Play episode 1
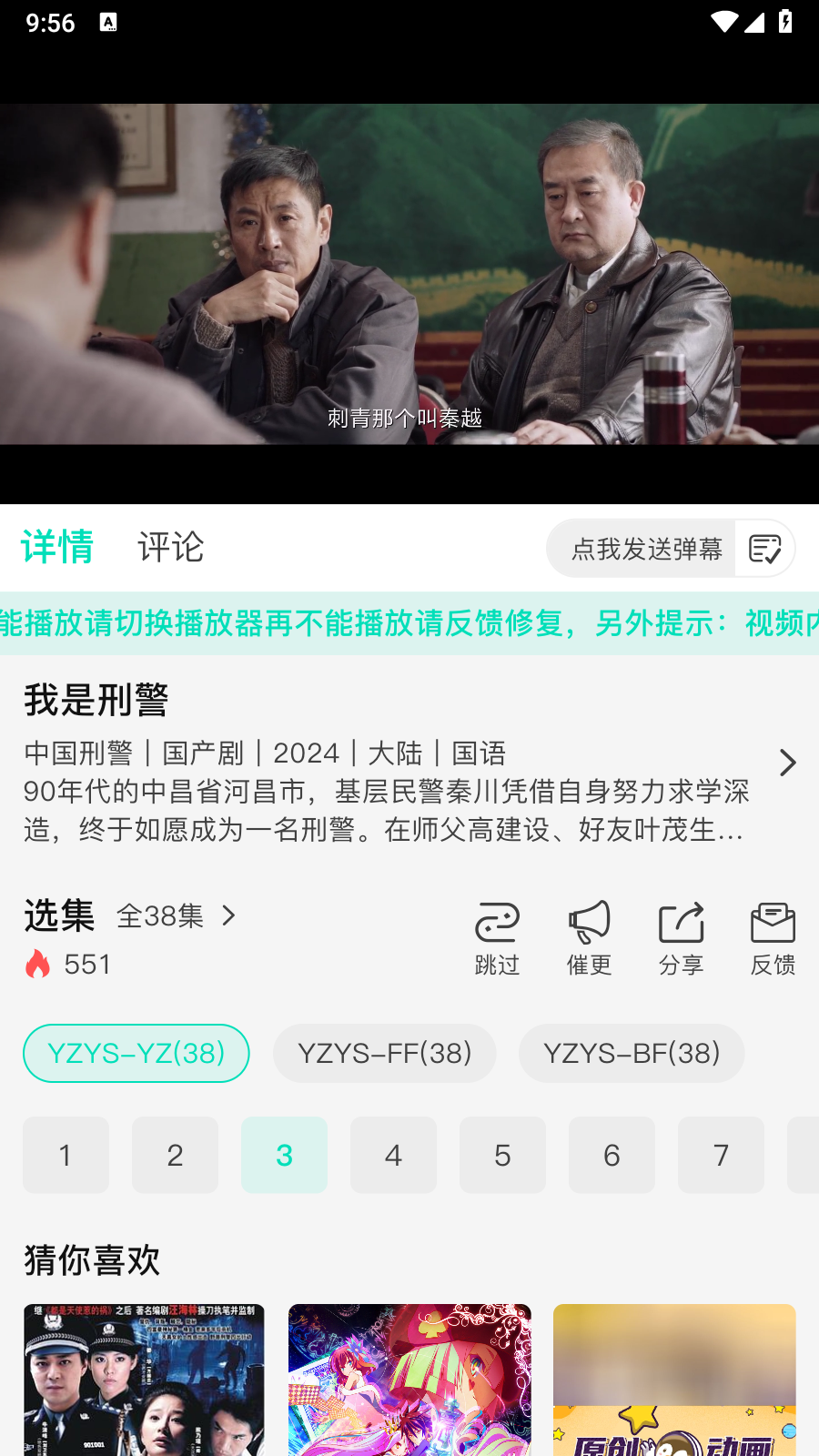This screenshot has height=1456, width=819. [x=66, y=1155]
